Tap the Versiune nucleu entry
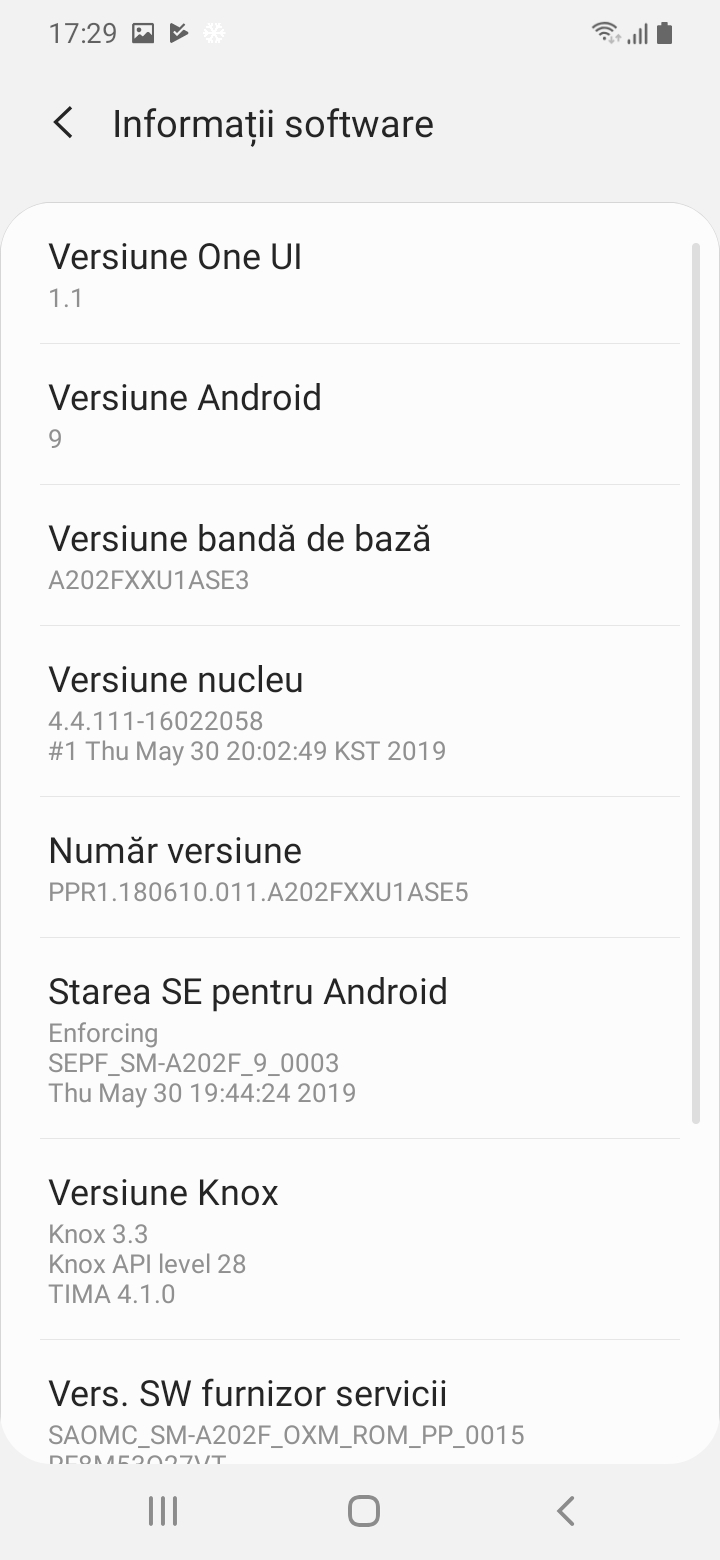The image size is (720, 1560). (360, 711)
